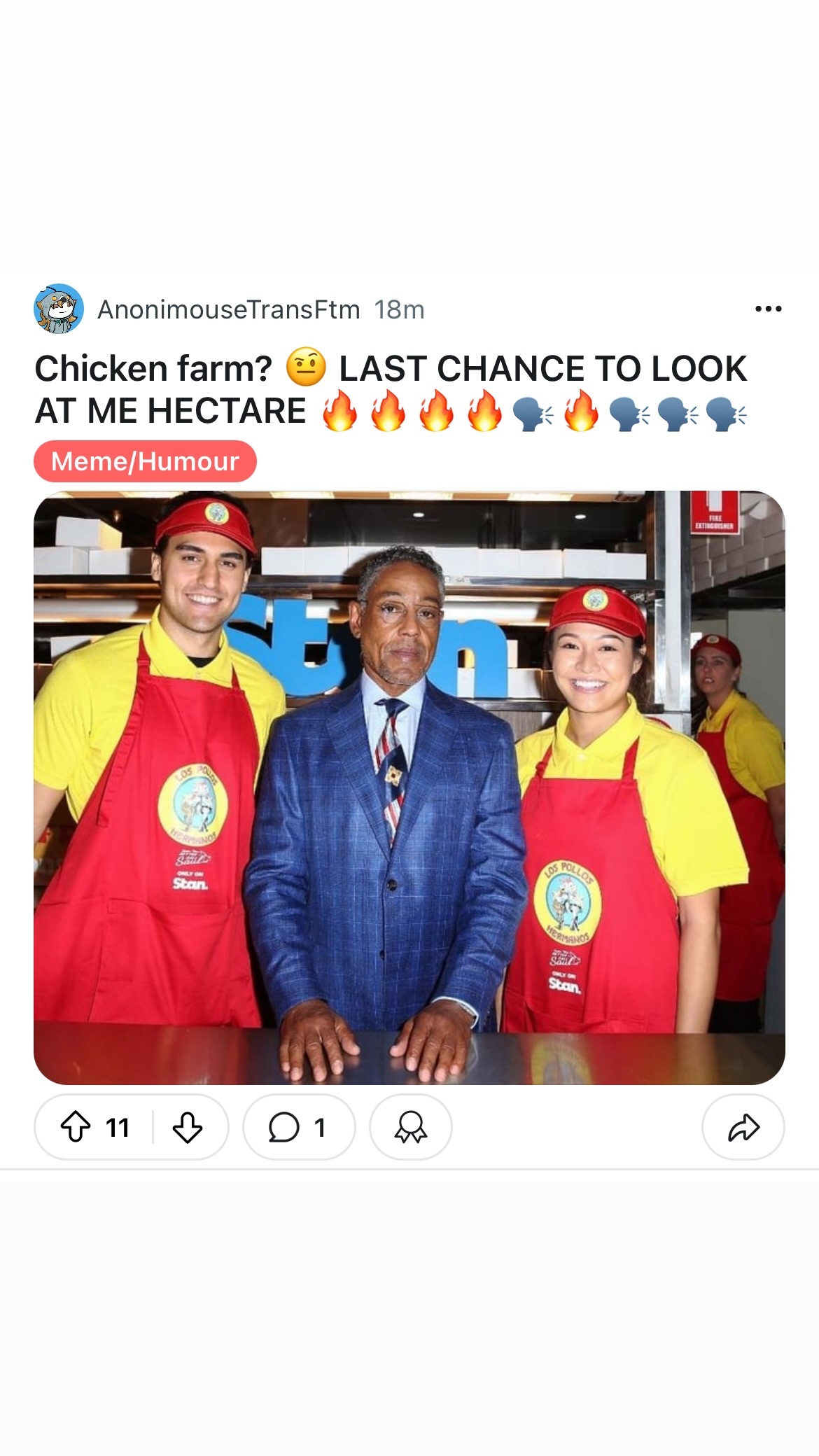Open the post's three-dot overflow menu
The width and height of the screenshot is (819, 1456).
[x=768, y=309]
